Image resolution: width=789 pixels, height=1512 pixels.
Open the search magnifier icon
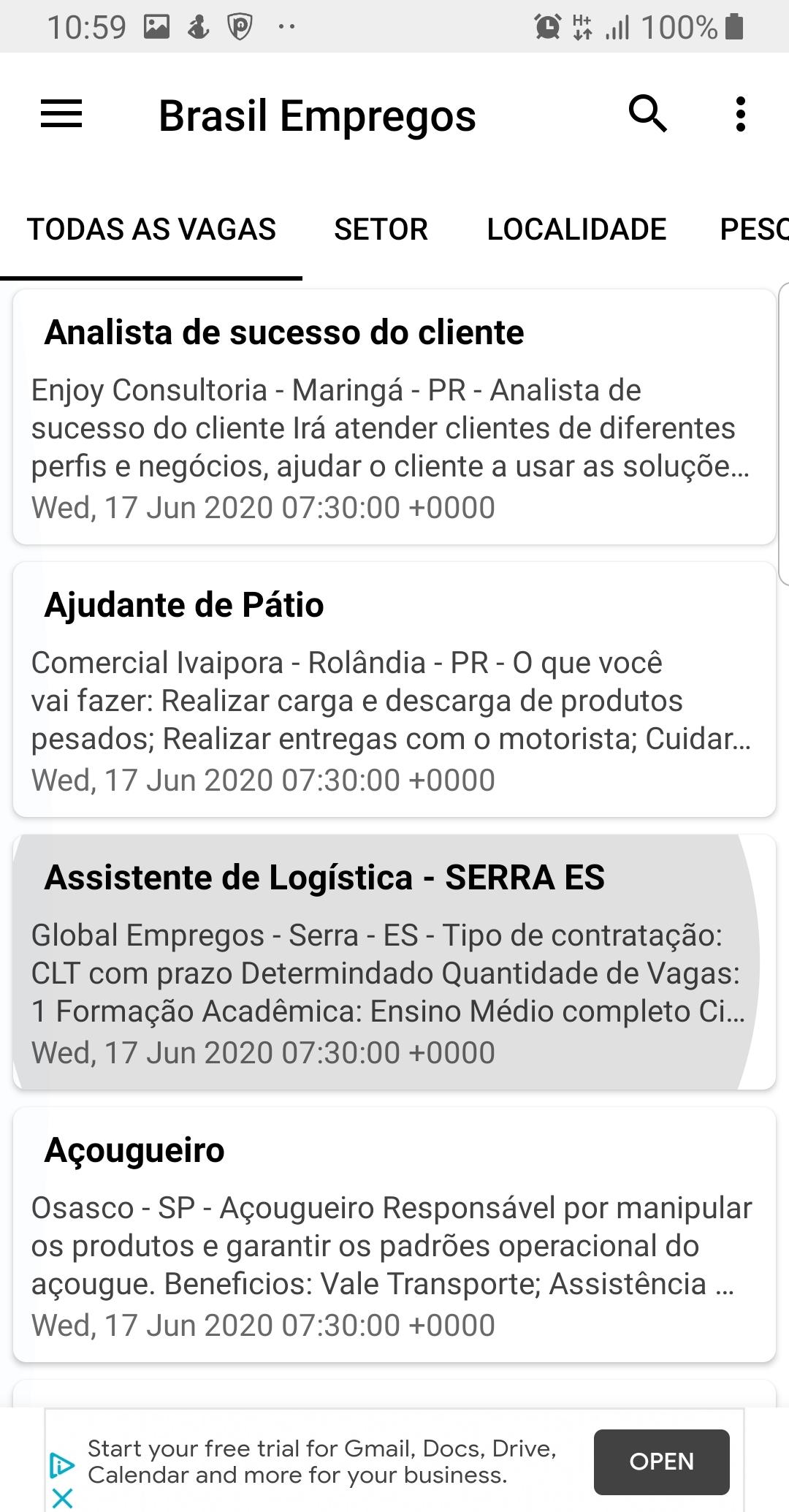[x=647, y=114]
